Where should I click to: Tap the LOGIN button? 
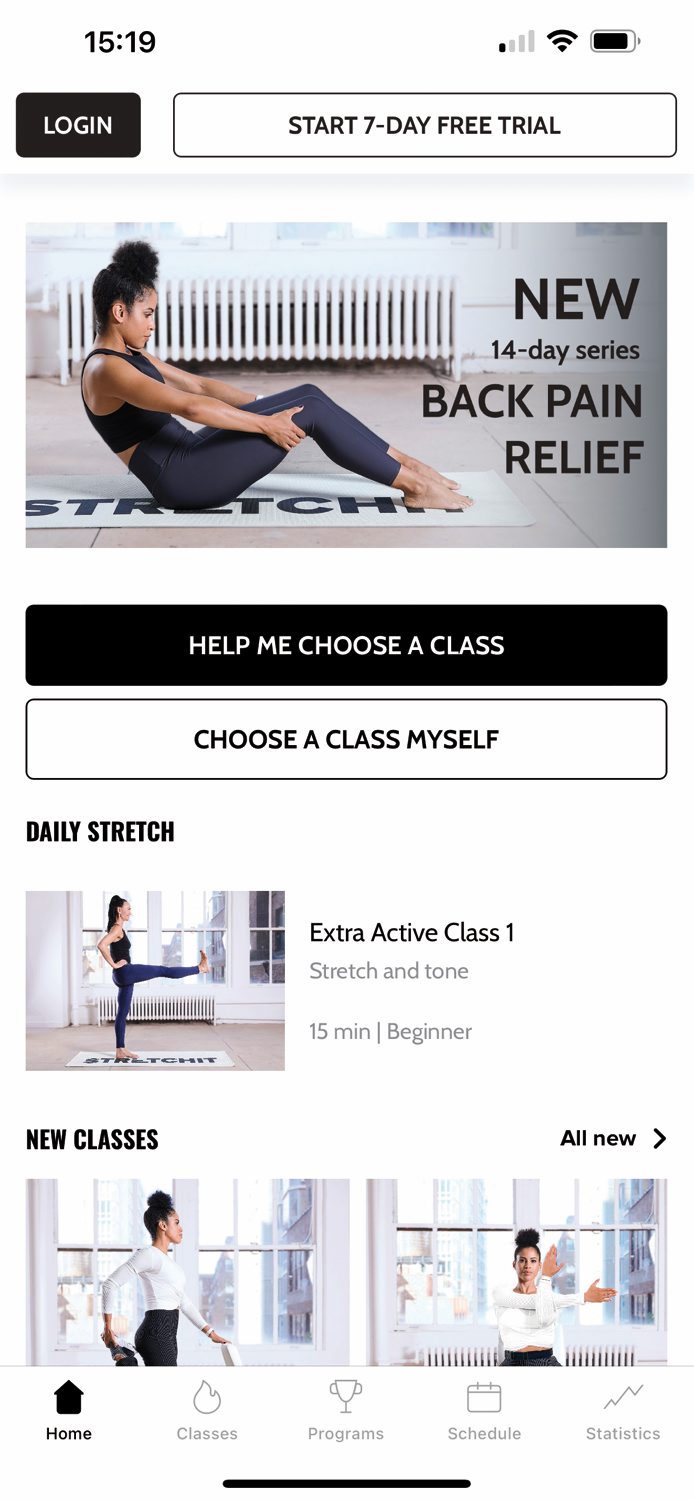click(x=78, y=125)
